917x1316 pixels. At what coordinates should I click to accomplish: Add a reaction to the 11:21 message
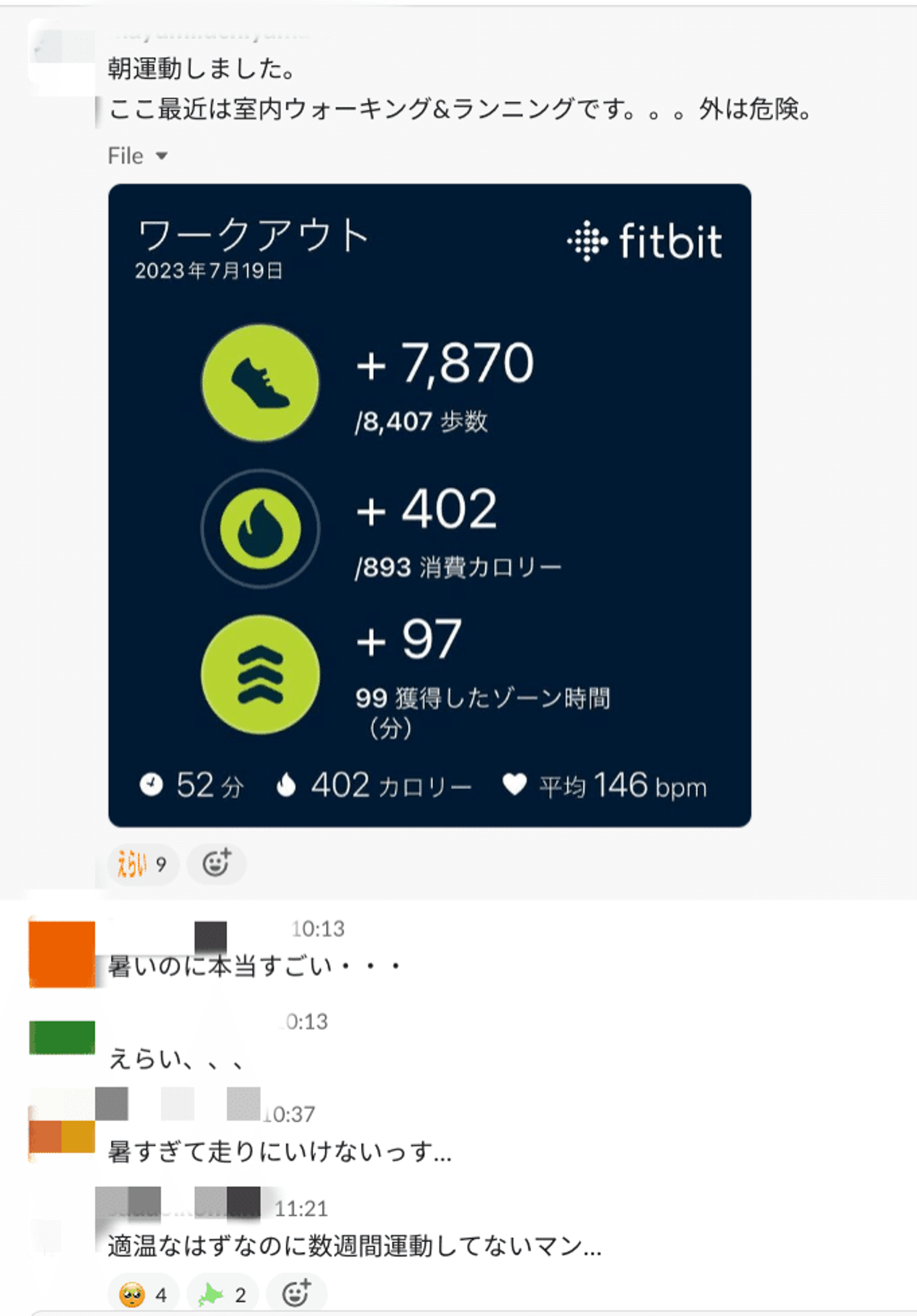click(296, 1293)
